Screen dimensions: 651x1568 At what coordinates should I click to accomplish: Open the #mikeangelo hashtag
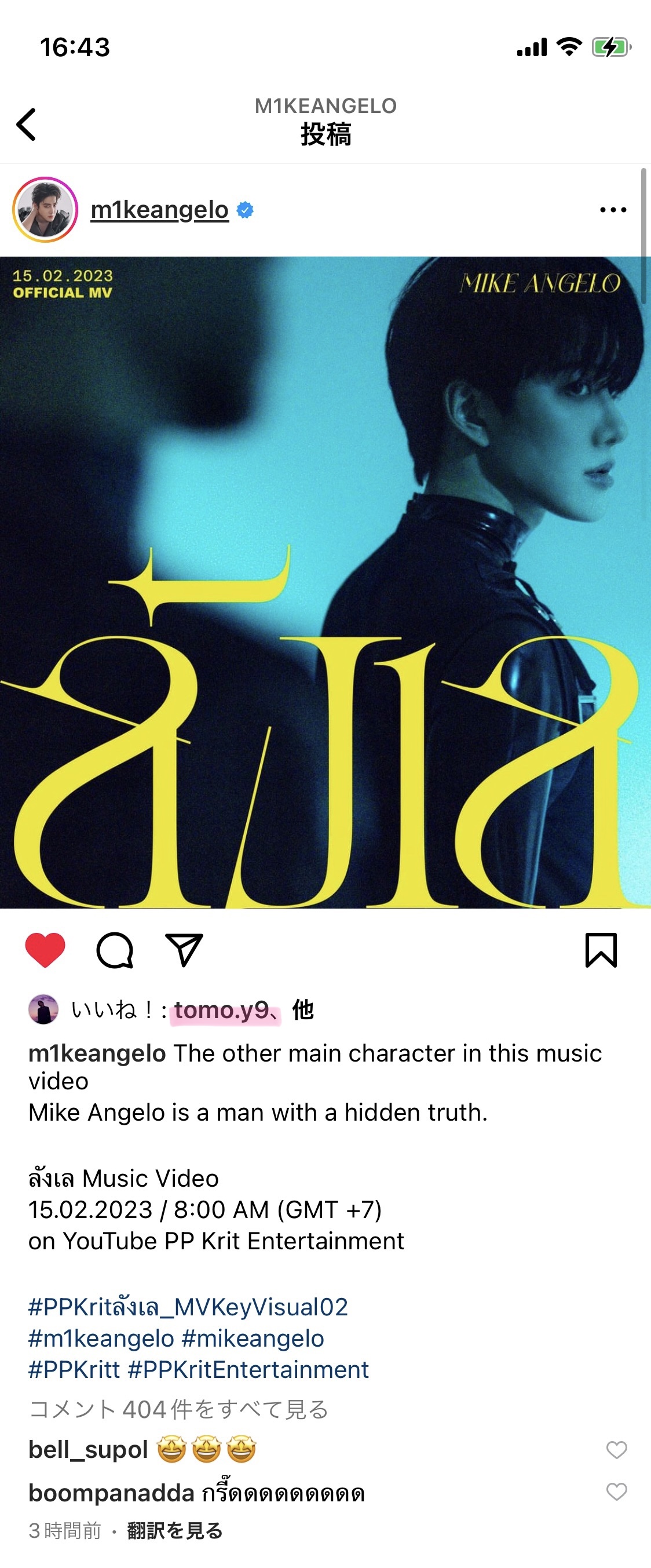coord(253,1339)
